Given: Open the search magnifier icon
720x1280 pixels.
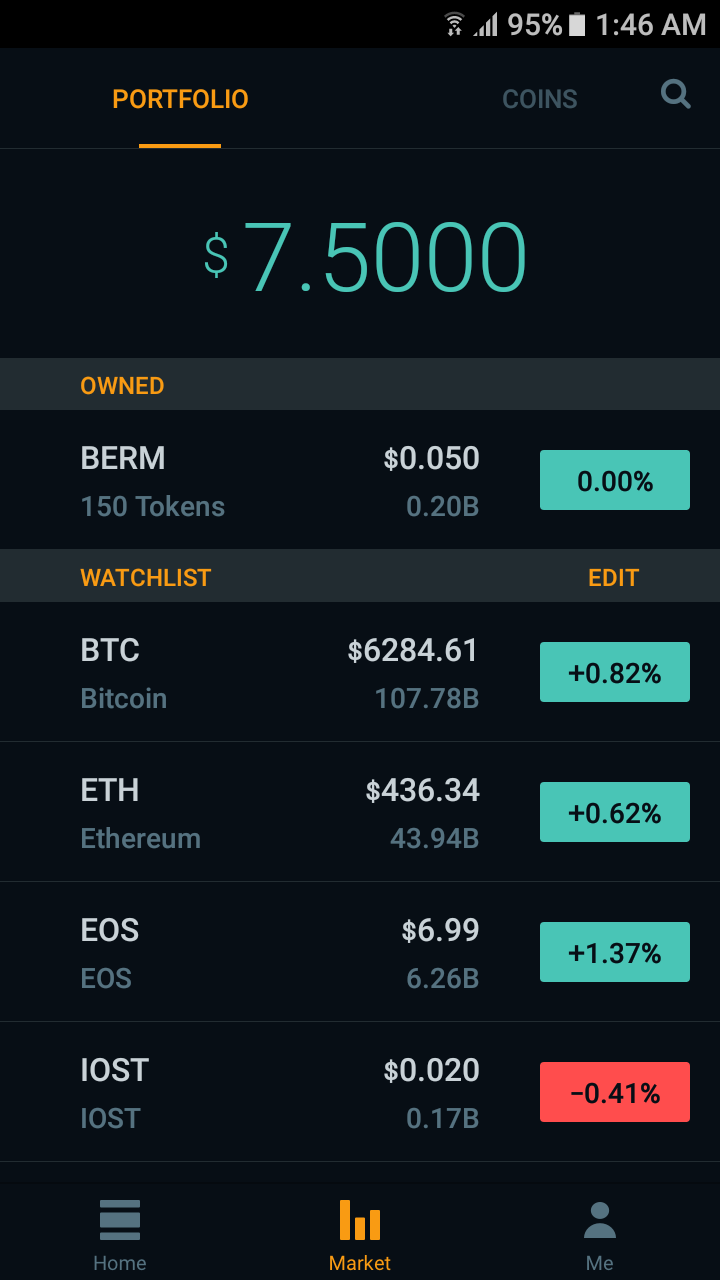Looking at the screenshot, I should (x=676, y=95).
